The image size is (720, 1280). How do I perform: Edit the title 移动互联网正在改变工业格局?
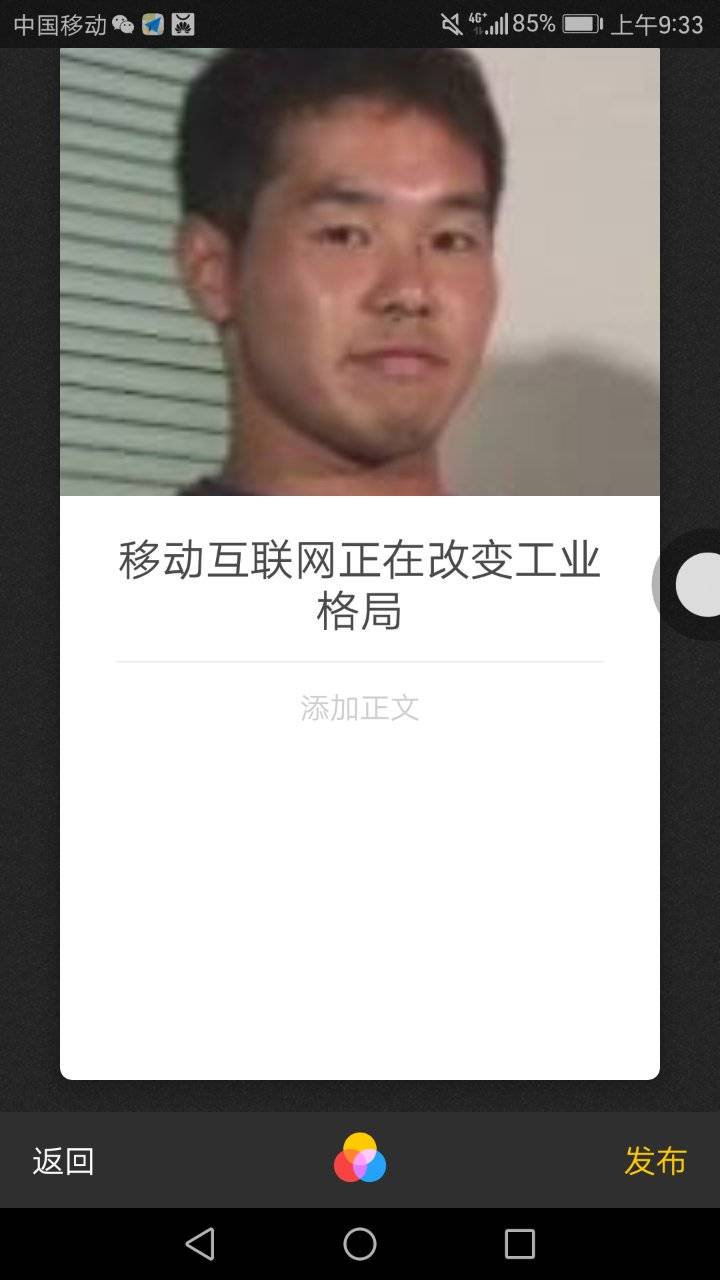[360, 585]
